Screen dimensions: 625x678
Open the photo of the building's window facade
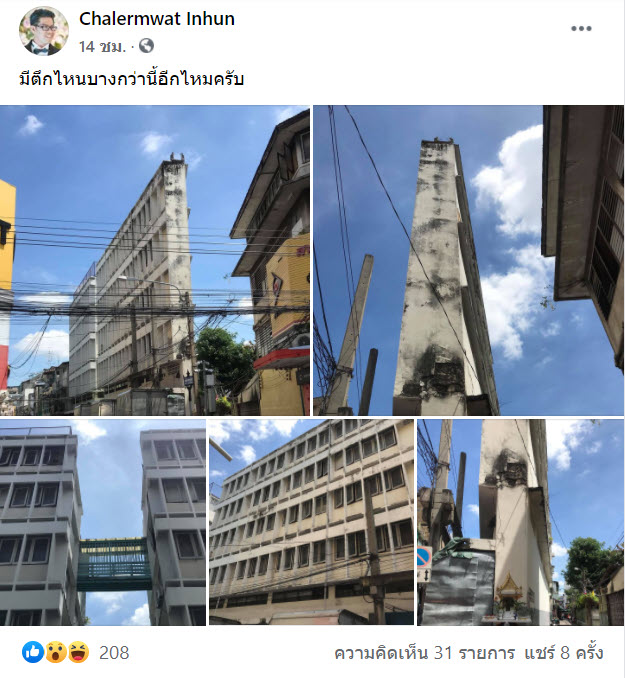[311, 522]
